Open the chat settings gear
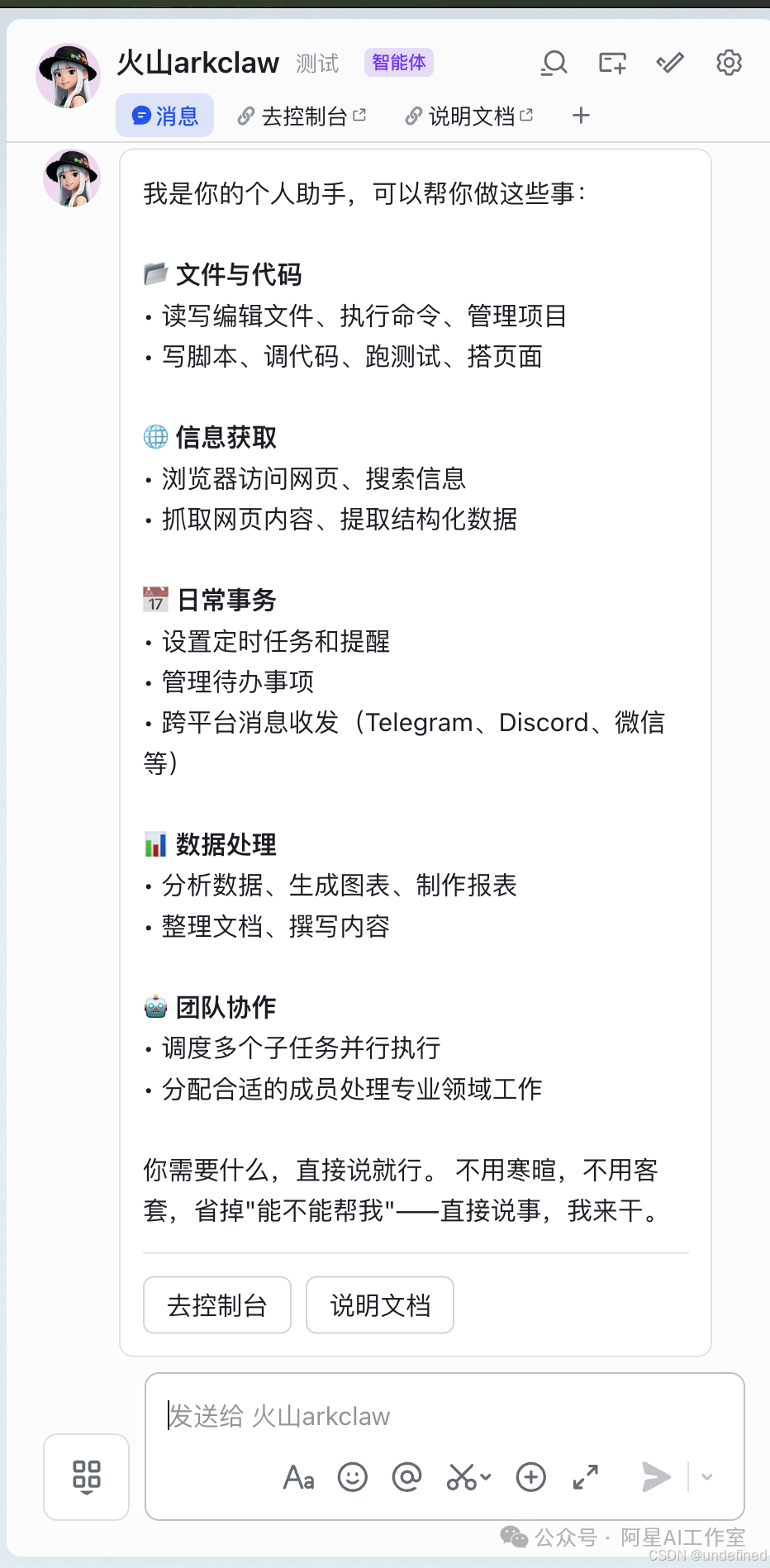The width and height of the screenshot is (770, 1568). point(729,63)
